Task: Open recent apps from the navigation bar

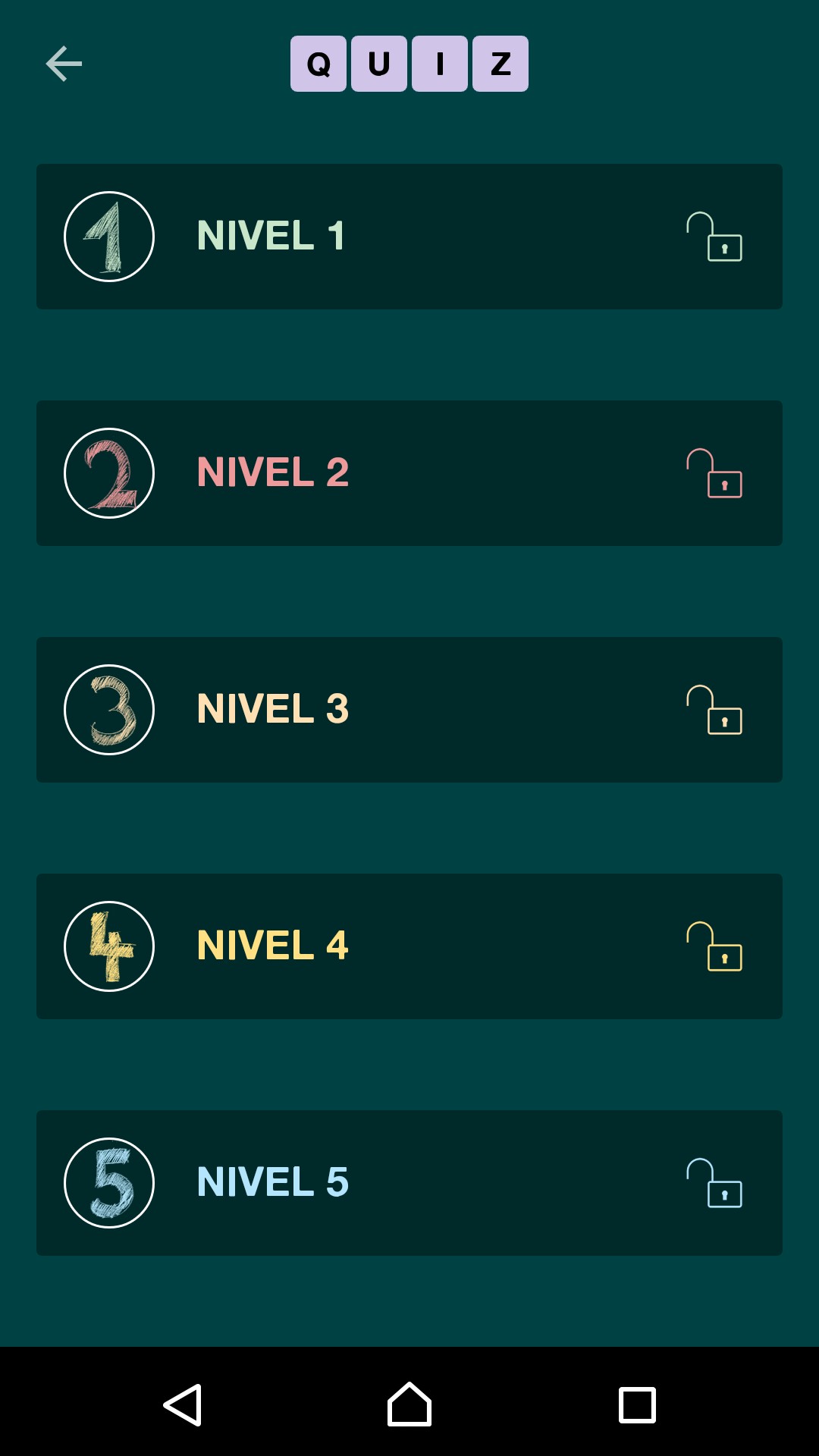Action: pos(637,1404)
